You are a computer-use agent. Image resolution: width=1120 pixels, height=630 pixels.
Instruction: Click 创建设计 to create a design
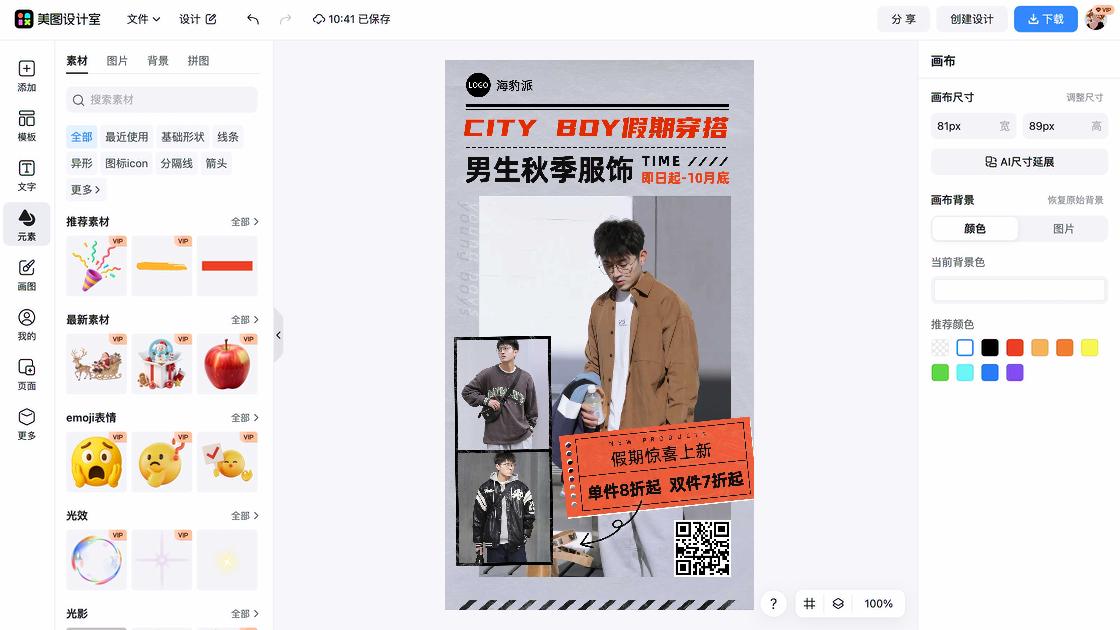971,19
